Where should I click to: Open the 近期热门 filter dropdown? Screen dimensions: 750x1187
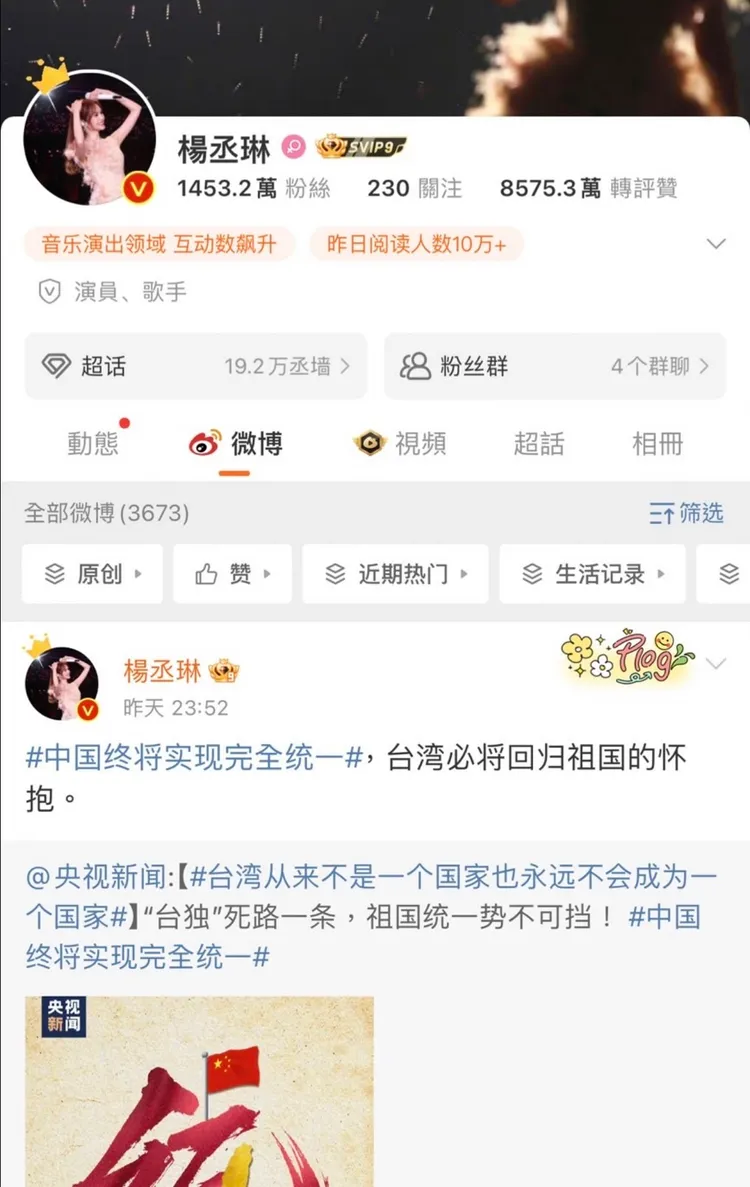(x=395, y=573)
